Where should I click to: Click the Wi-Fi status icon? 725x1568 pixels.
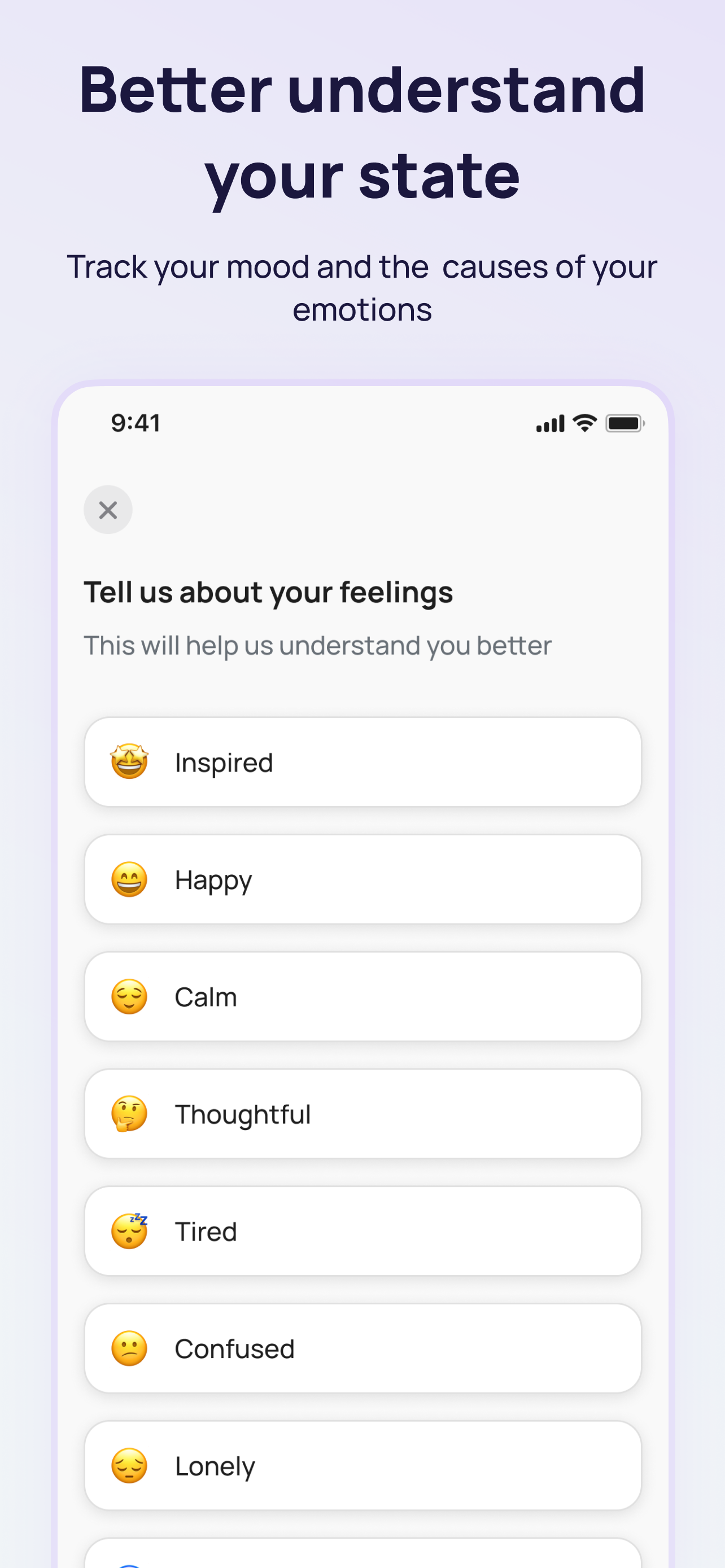(x=583, y=422)
